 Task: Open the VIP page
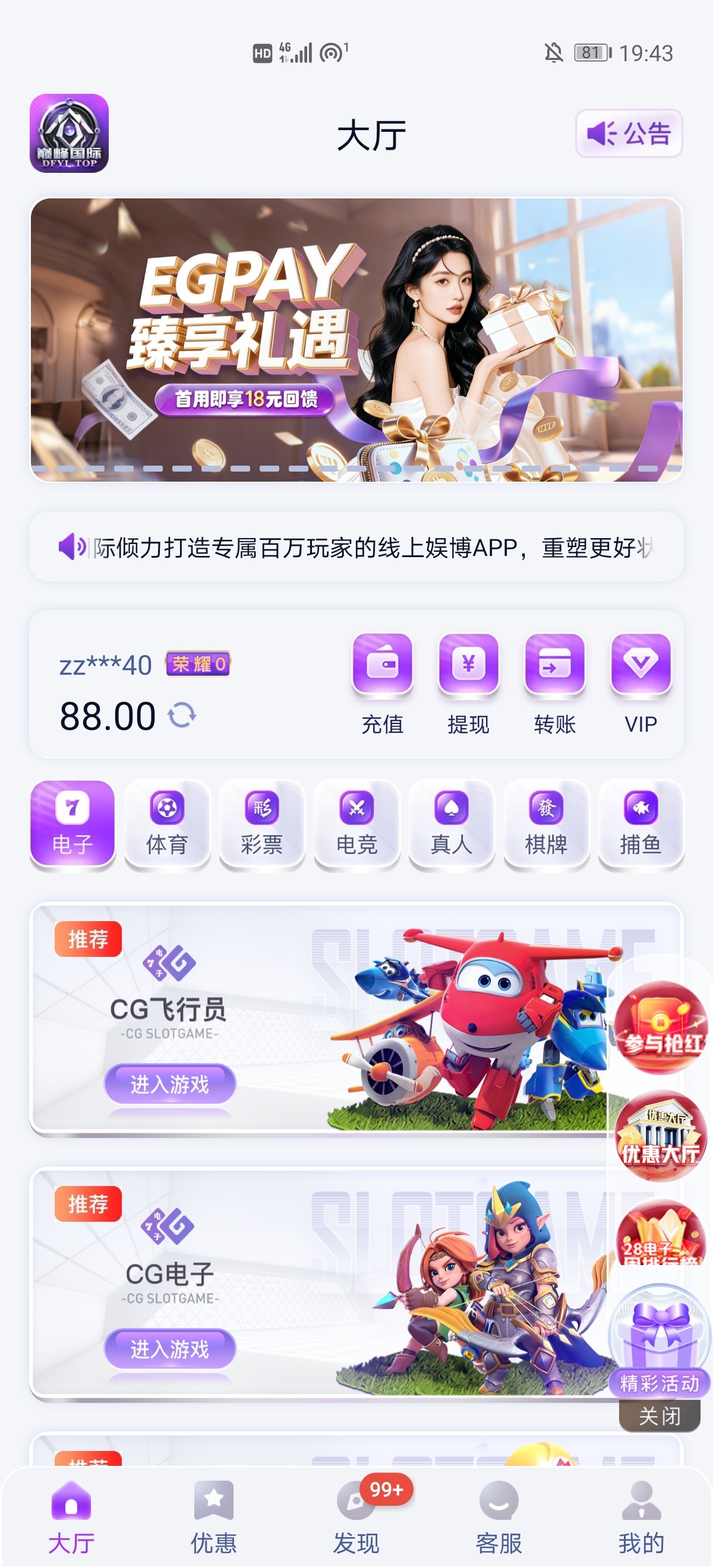[641, 683]
